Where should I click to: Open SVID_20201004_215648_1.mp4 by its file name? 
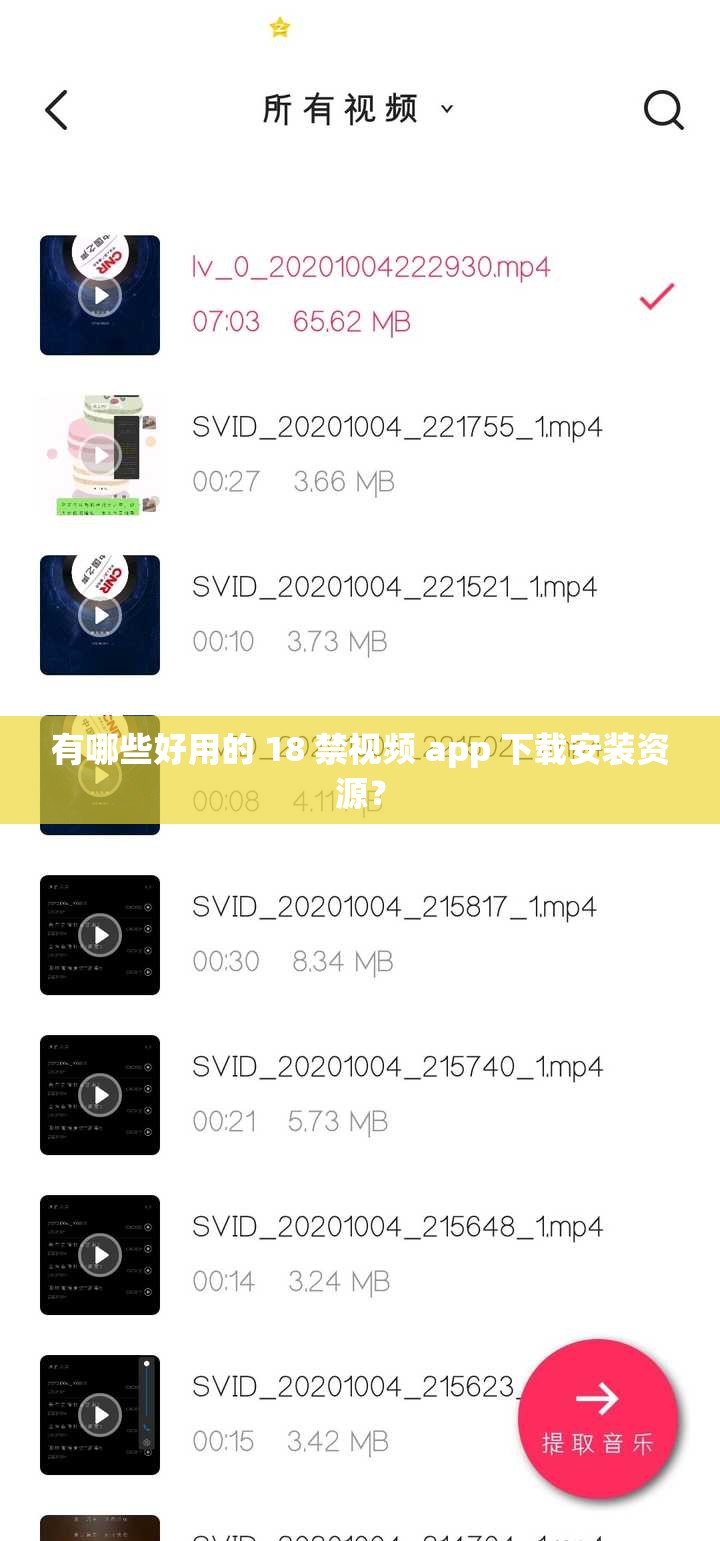coord(397,1226)
